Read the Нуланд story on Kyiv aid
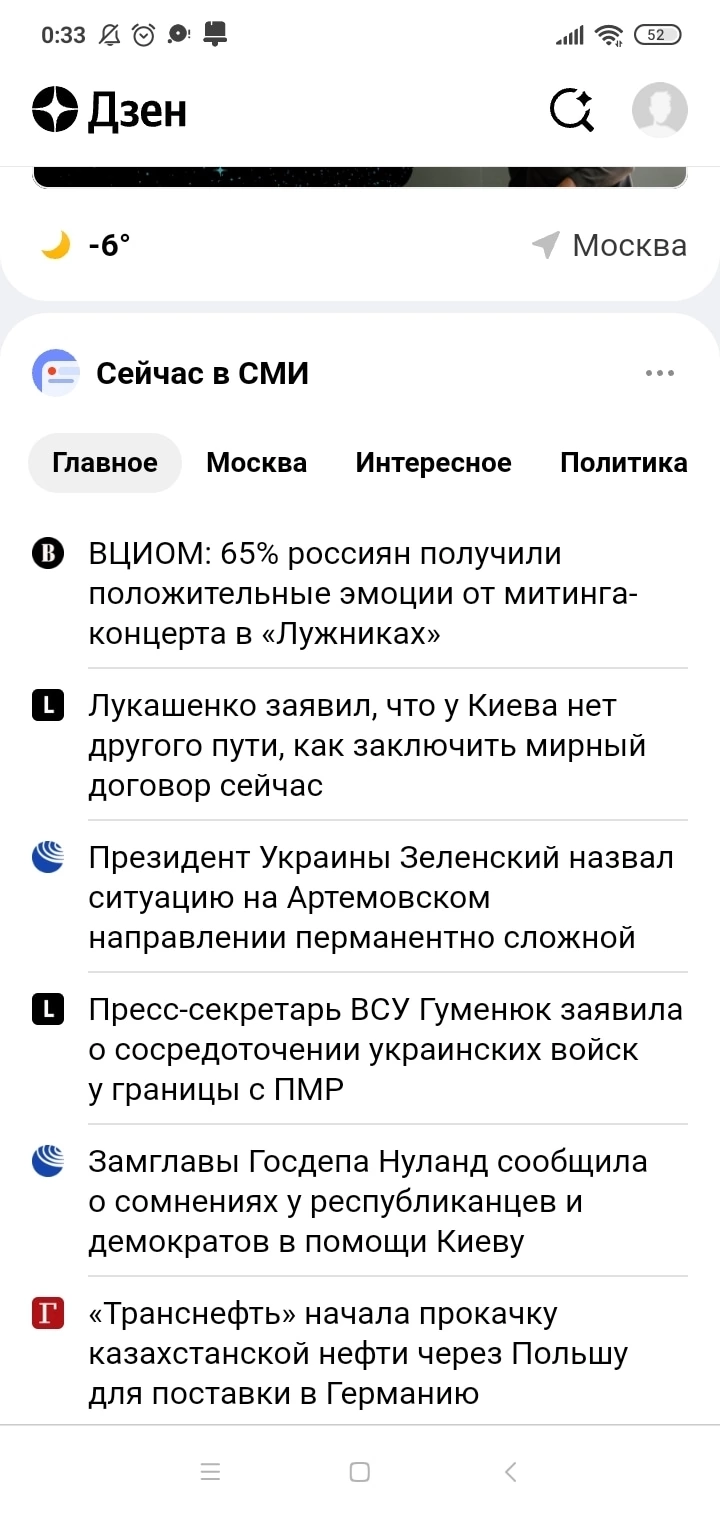The height and width of the screenshot is (1520, 720). click(367, 1202)
